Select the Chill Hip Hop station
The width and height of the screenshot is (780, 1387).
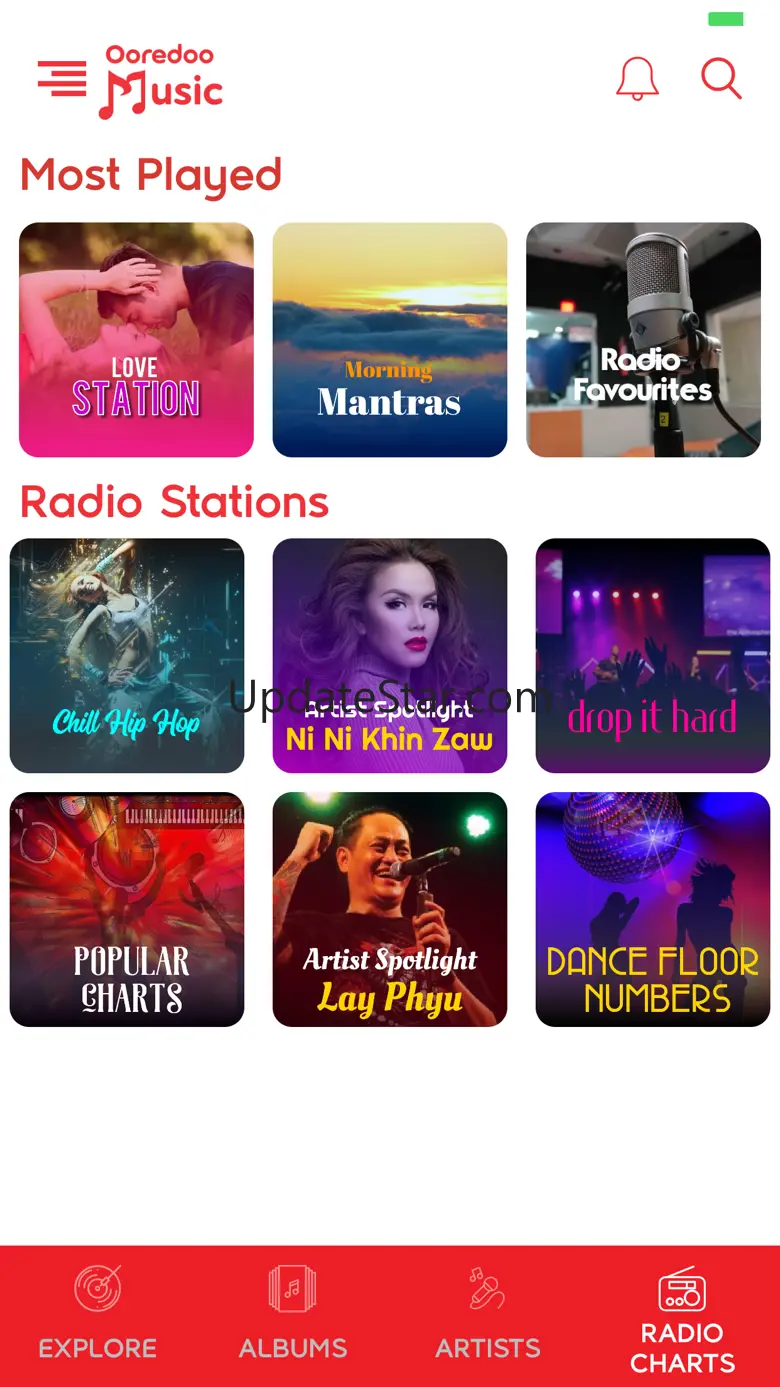127,656
